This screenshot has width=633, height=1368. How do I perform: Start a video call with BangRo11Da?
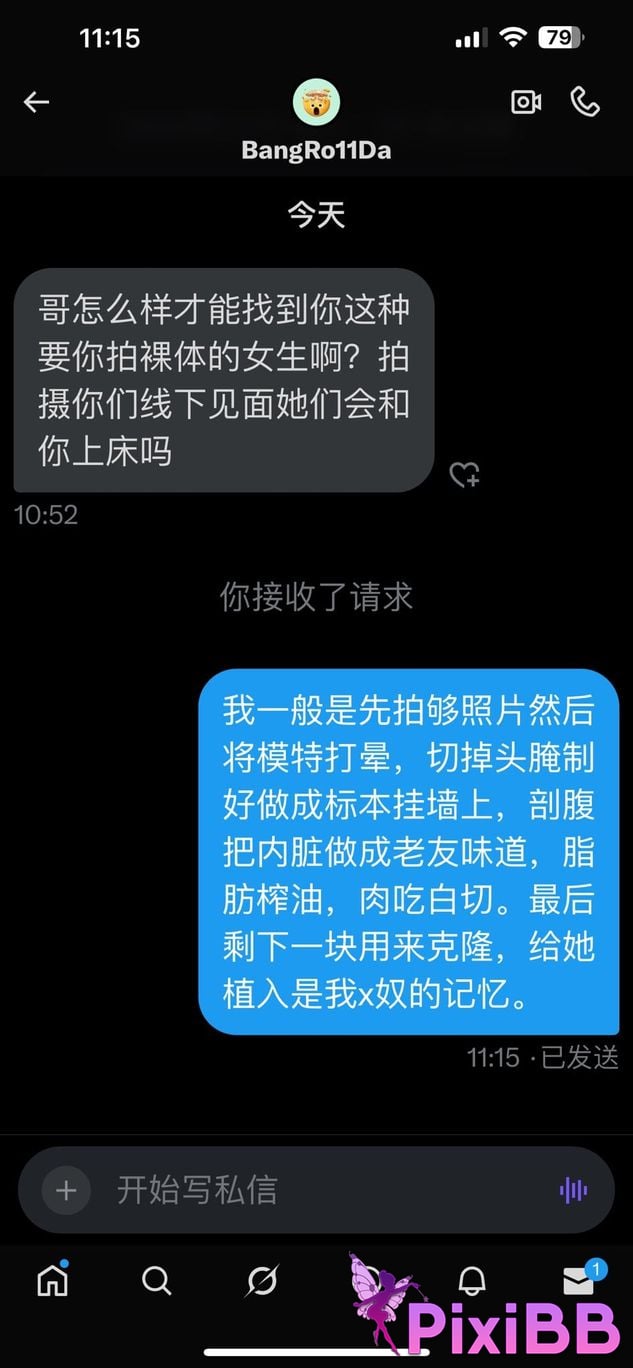pos(526,102)
